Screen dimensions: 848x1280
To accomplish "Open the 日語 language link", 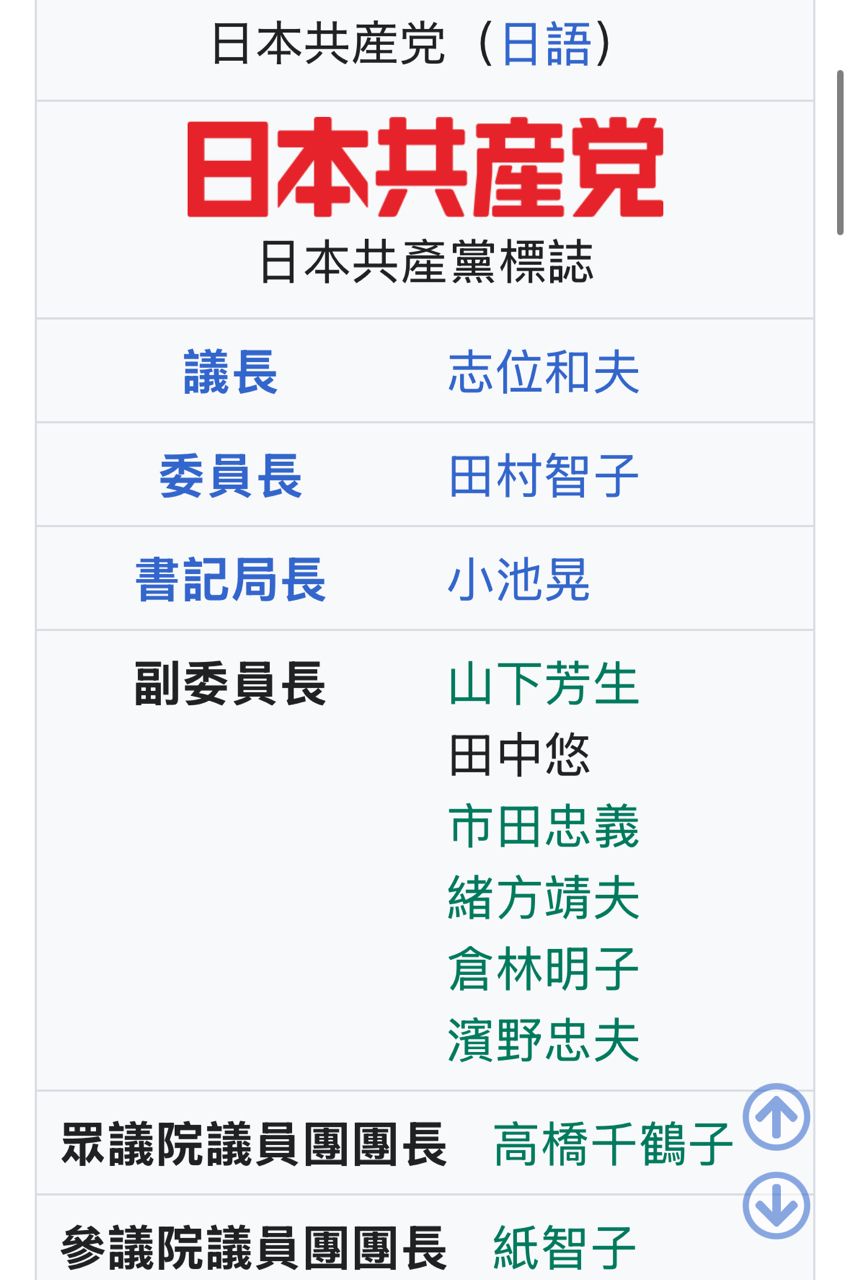I will [x=546, y=45].
